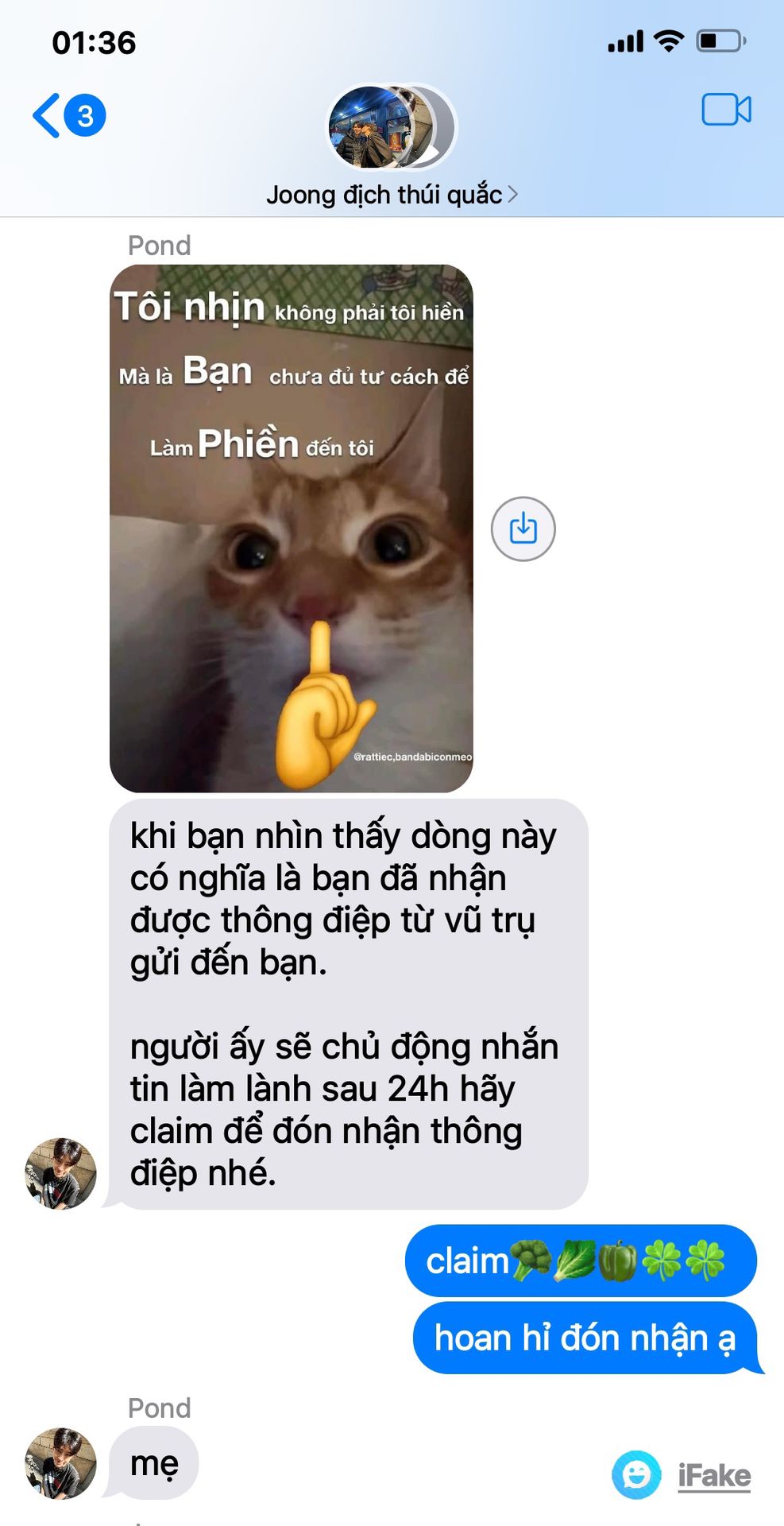Save the cat meme image
This screenshot has width=784, height=1526.
[x=523, y=529]
